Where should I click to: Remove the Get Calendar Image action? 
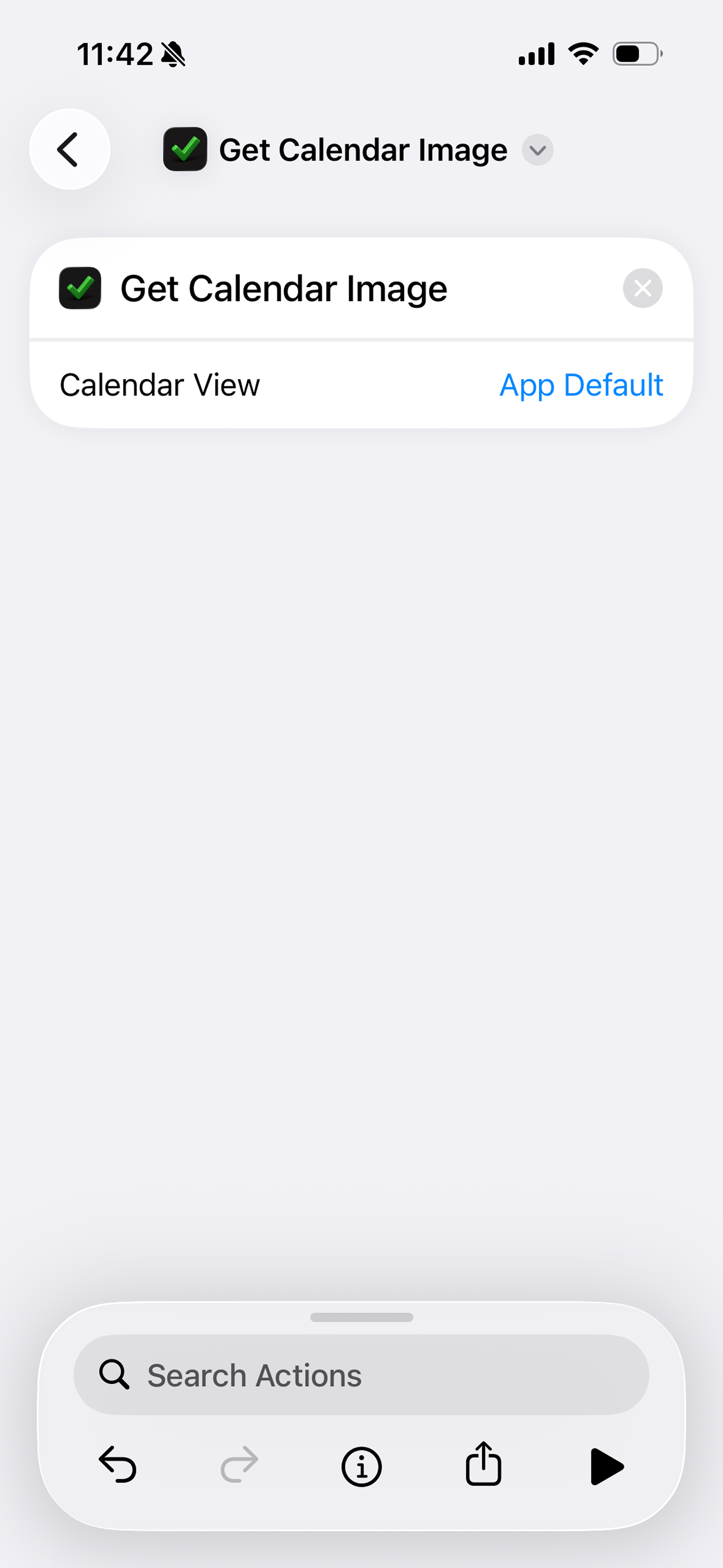(x=642, y=288)
